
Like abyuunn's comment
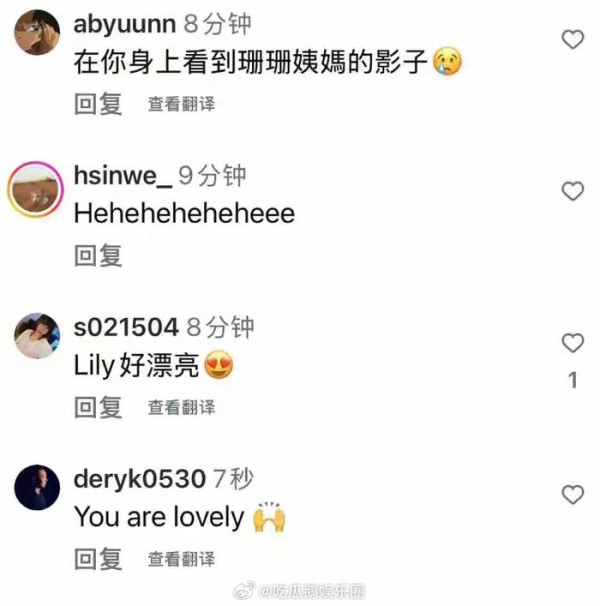pos(572,40)
